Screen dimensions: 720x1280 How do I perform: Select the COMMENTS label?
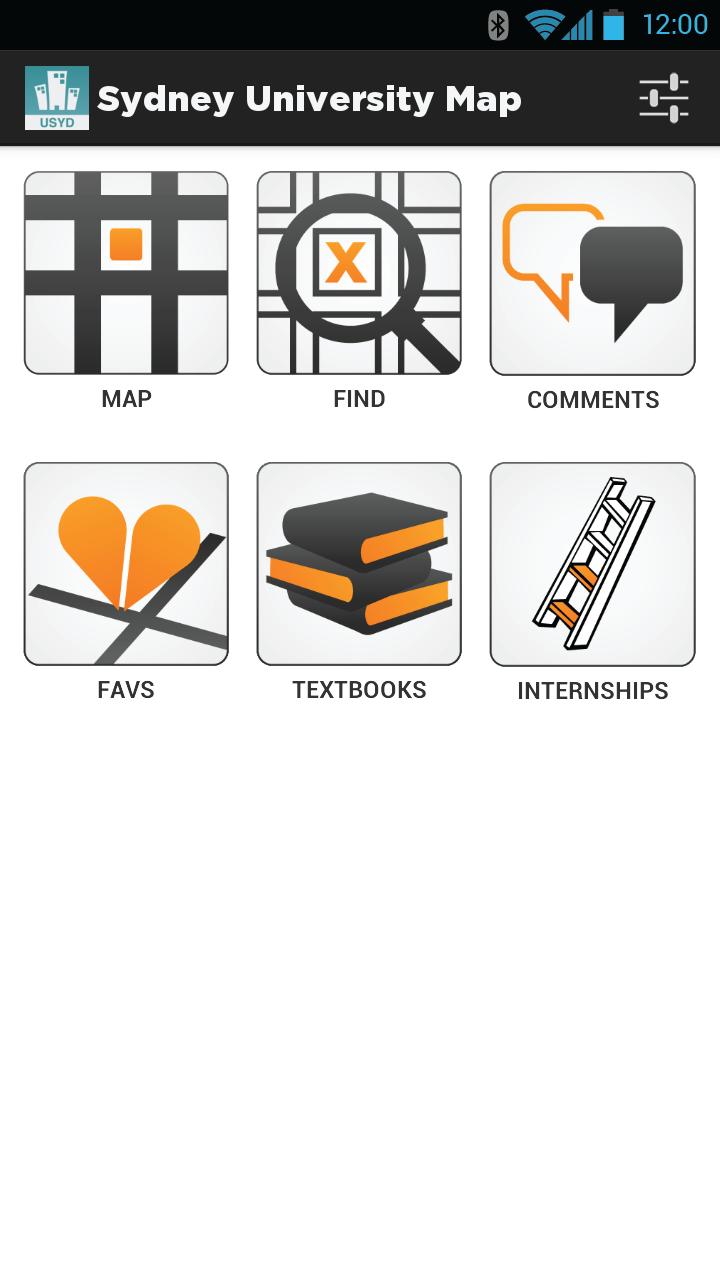click(x=592, y=399)
